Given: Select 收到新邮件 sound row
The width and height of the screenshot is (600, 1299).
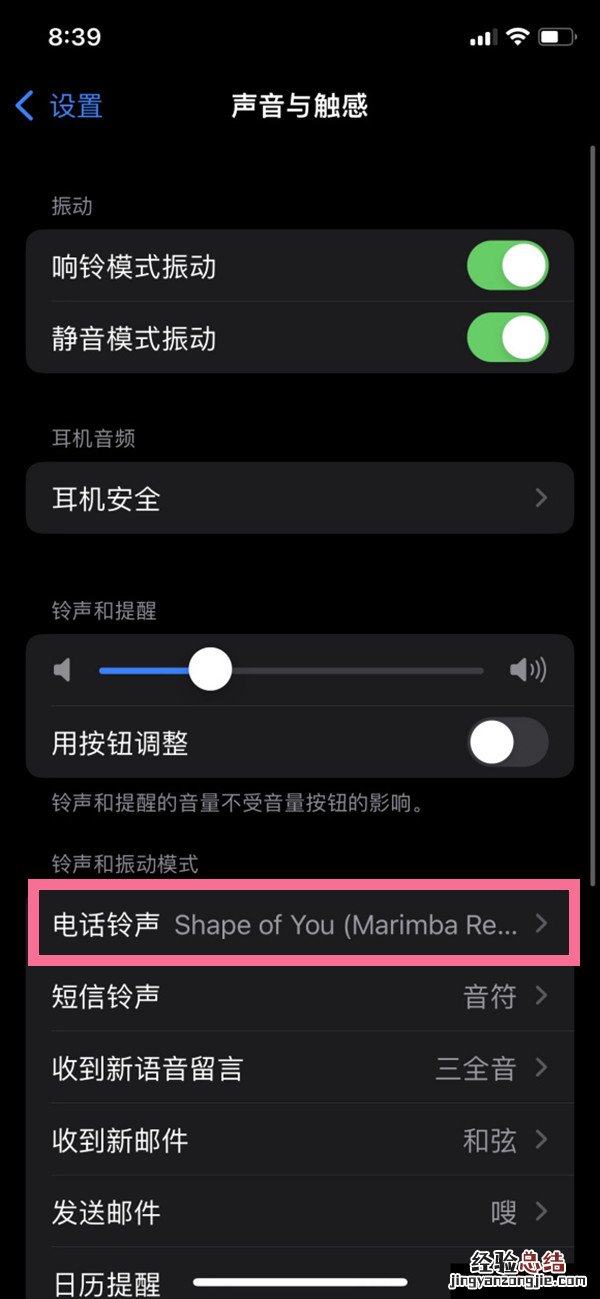Looking at the screenshot, I should [x=300, y=1140].
